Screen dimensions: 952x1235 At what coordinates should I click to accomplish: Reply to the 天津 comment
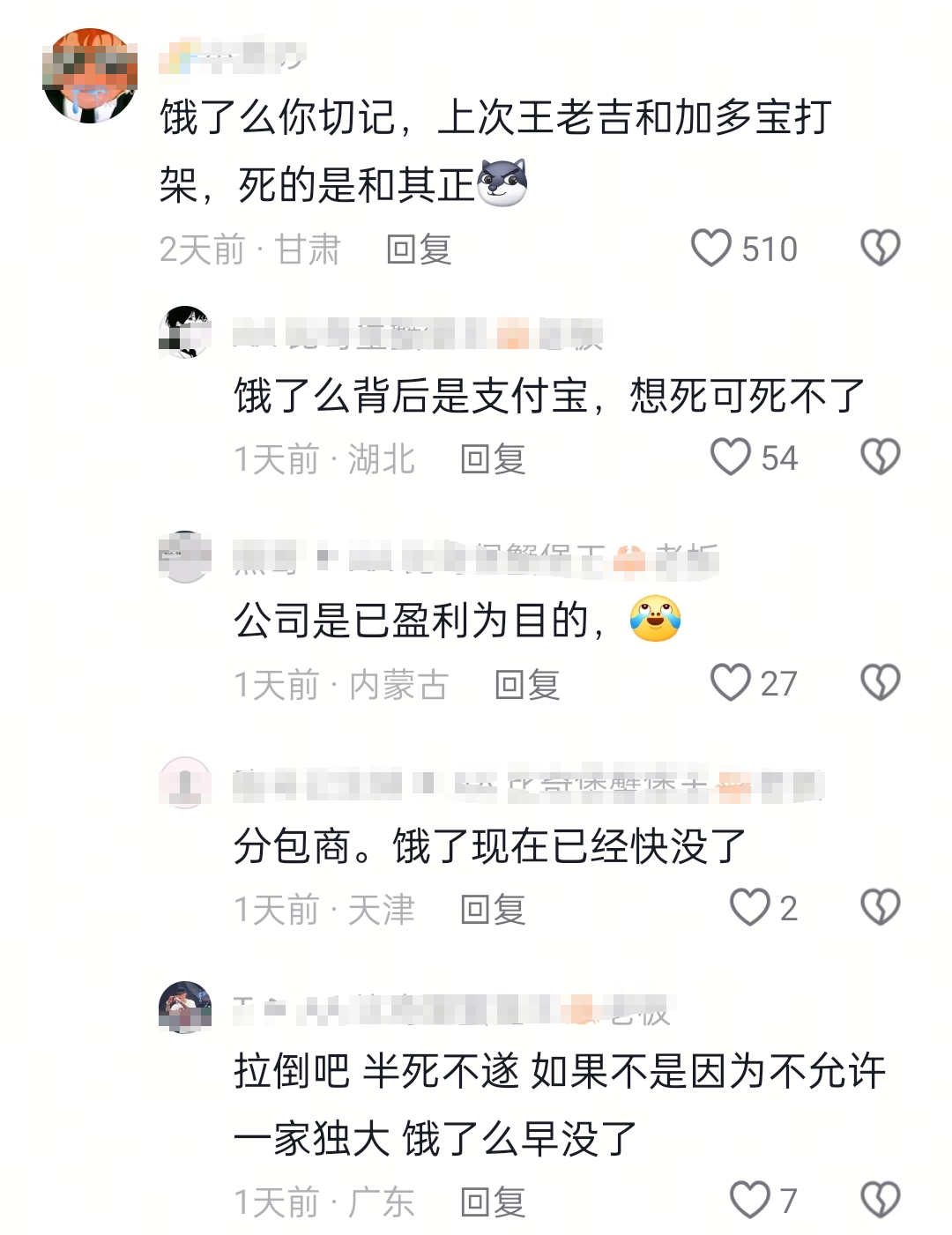(493, 910)
